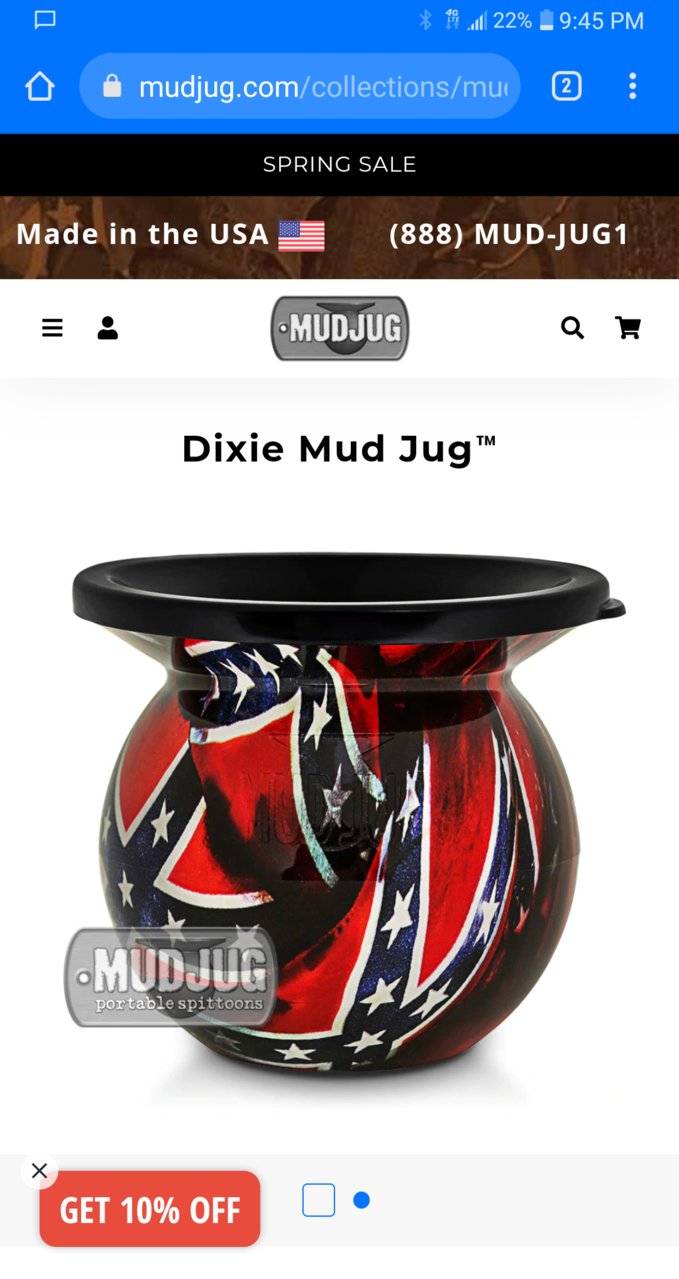679x1279 pixels.
Task: Select the second image slide dot
Action: (x=362, y=1200)
